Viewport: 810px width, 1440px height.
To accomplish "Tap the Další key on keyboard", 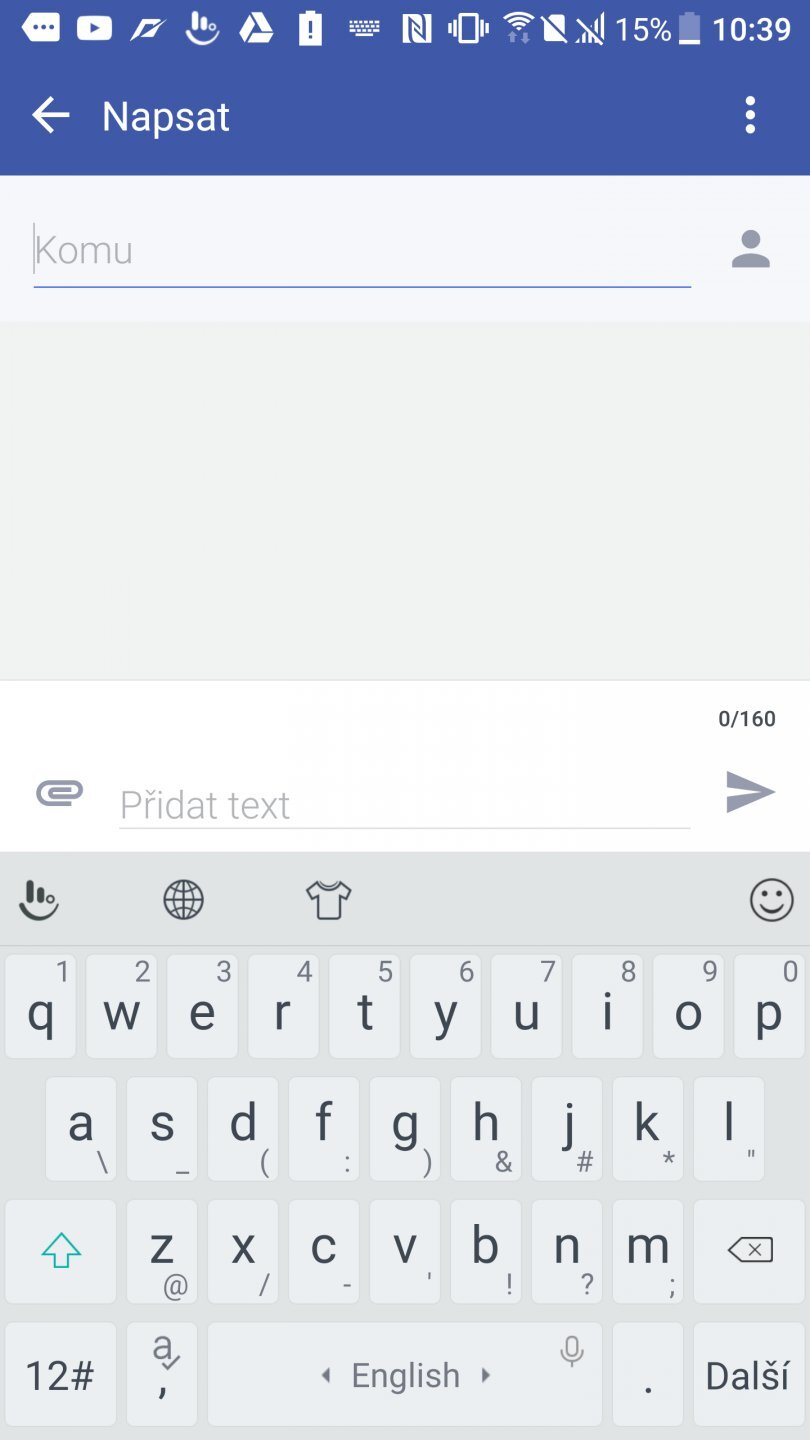I will 748,1376.
